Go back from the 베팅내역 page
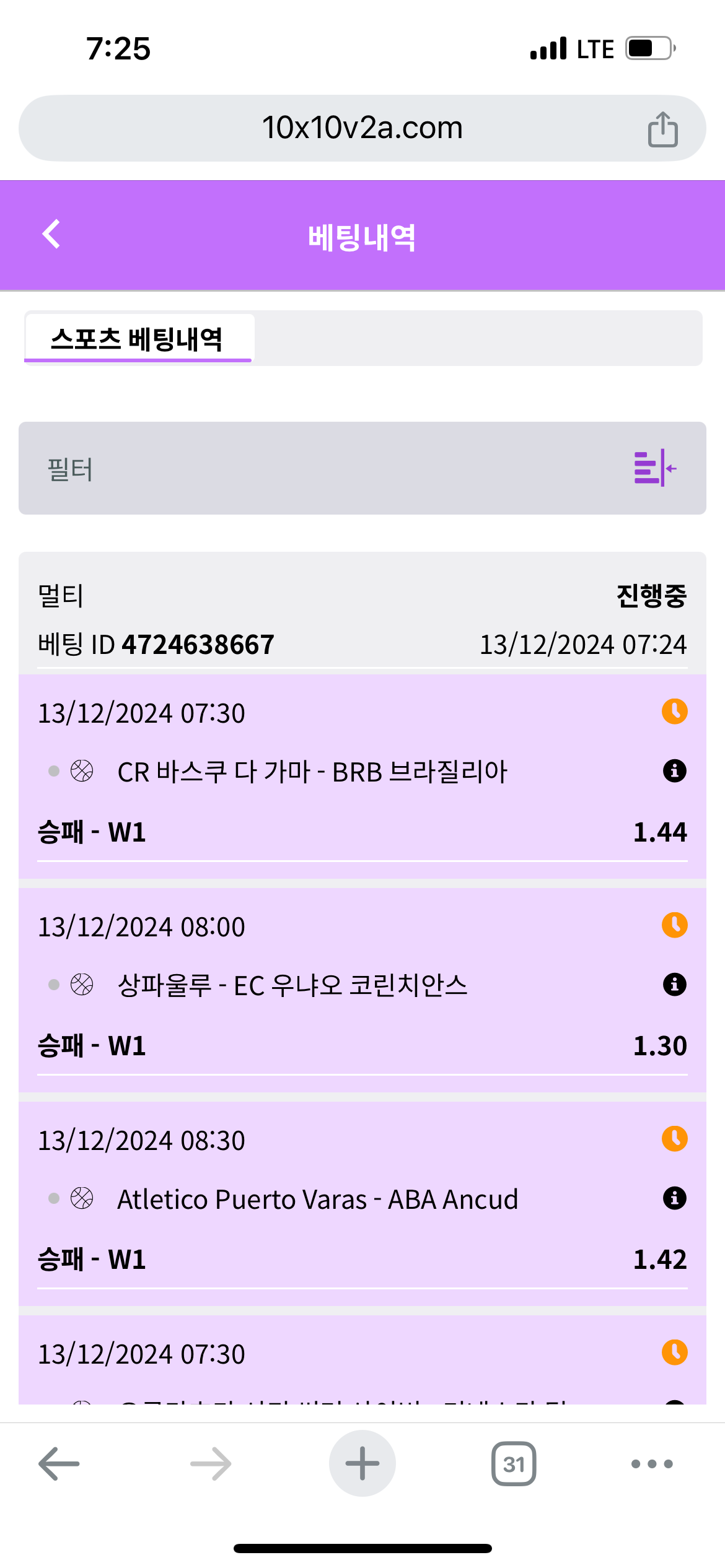 (51, 234)
